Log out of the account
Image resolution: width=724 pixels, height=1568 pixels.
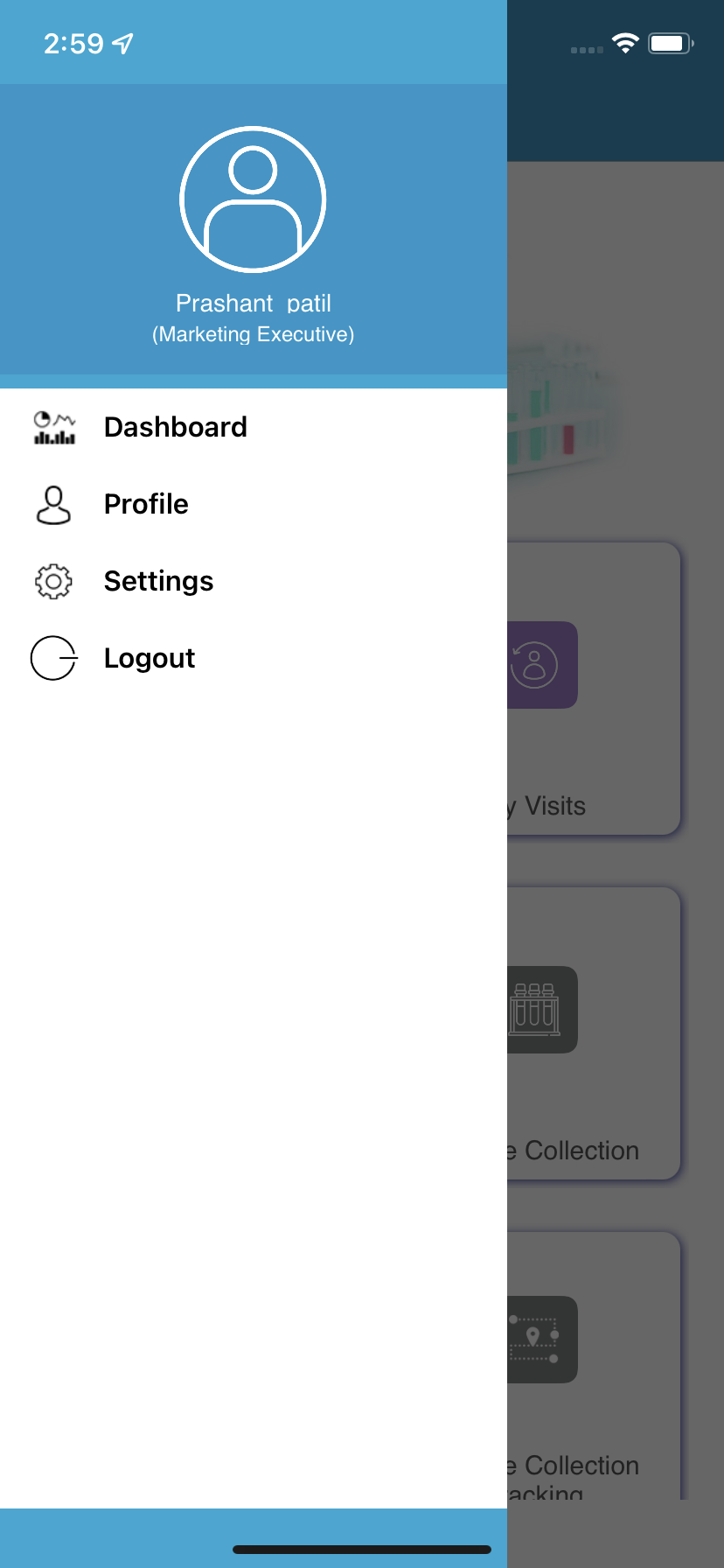[x=149, y=659]
